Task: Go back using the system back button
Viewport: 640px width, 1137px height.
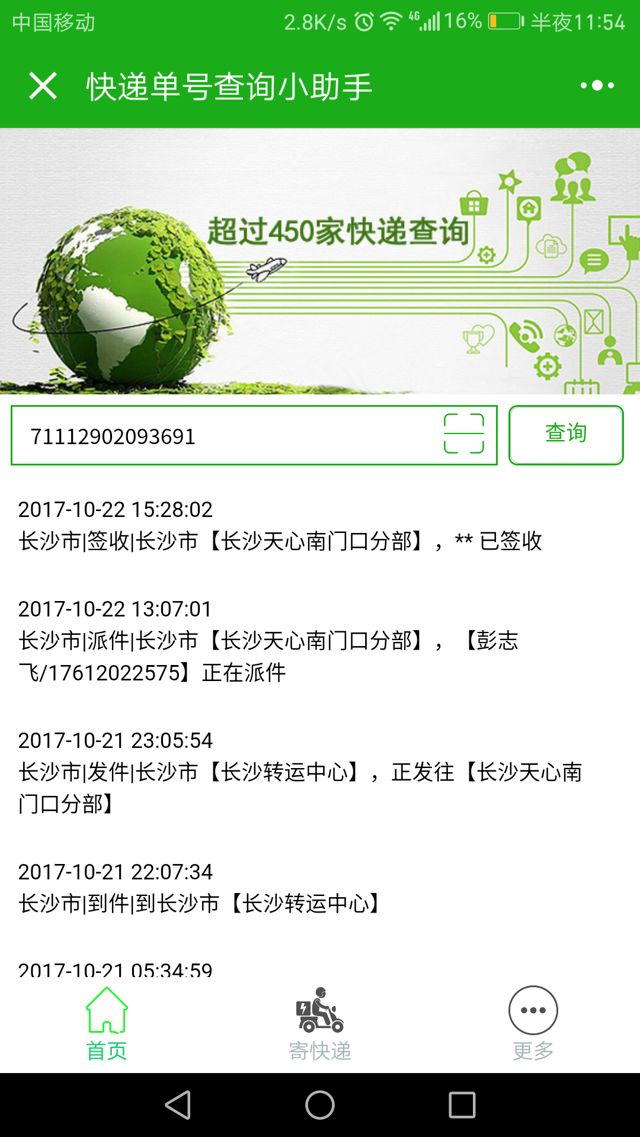Action: (x=178, y=1104)
